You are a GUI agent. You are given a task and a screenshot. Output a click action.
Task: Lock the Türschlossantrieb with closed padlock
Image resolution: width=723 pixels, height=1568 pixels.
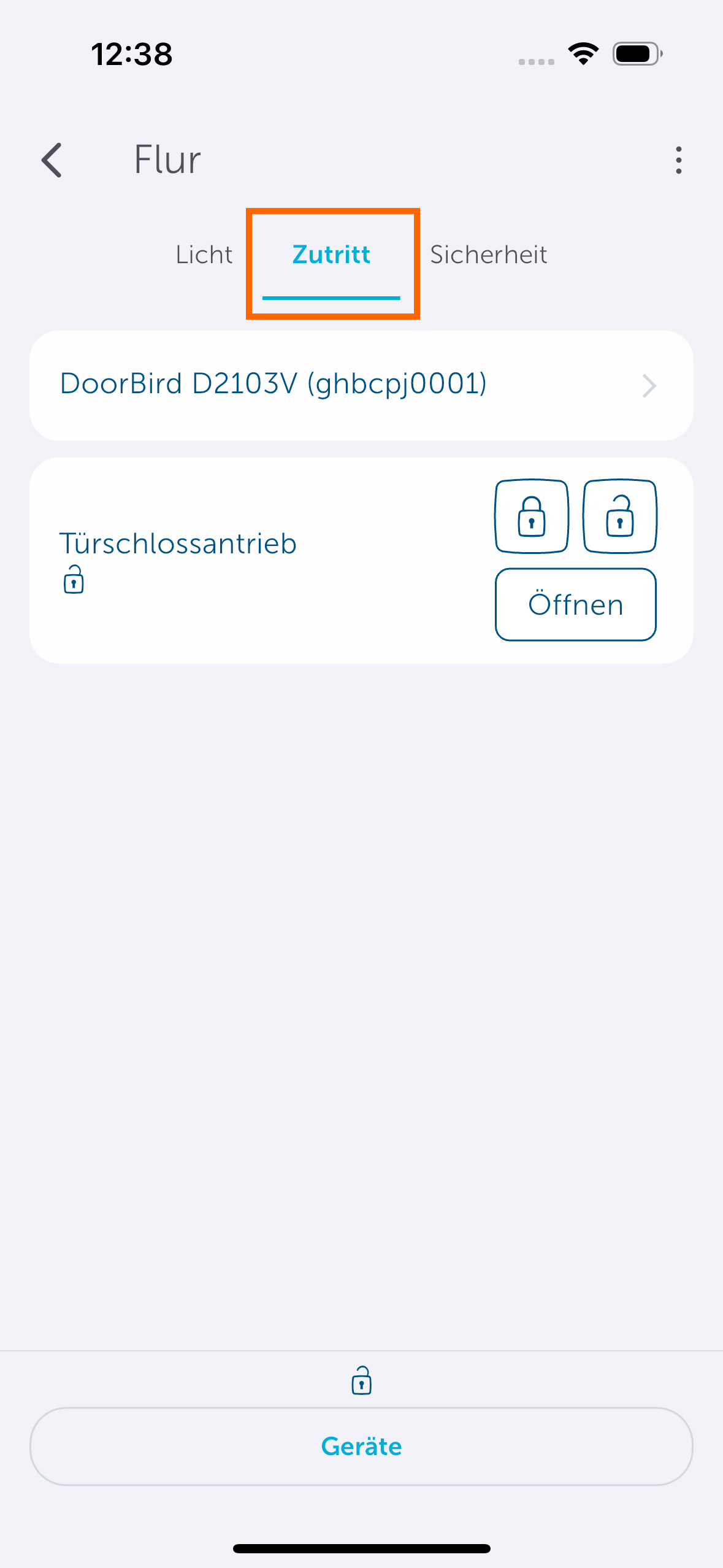click(532, 516)
